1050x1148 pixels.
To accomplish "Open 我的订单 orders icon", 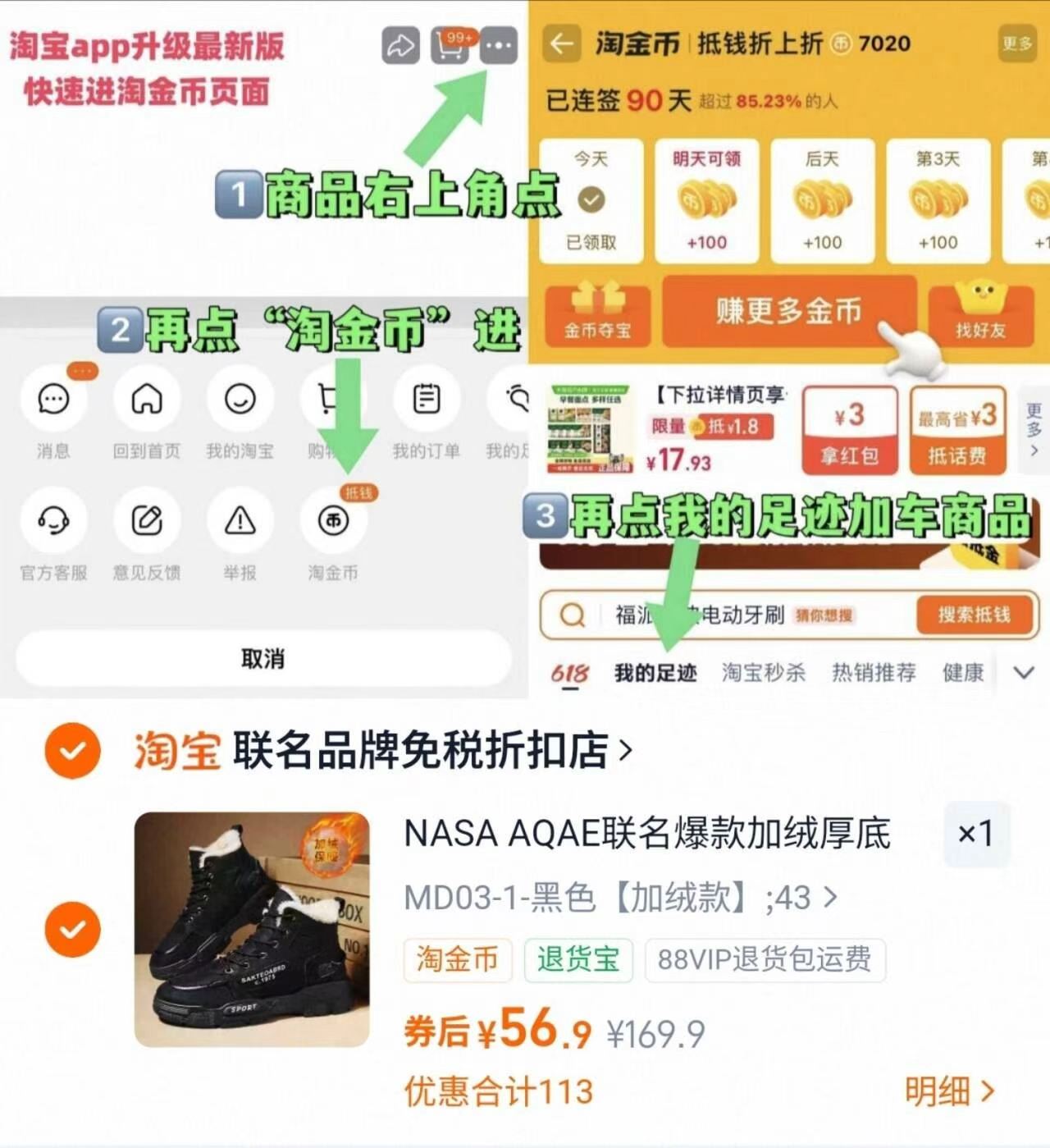I will 426,400.
